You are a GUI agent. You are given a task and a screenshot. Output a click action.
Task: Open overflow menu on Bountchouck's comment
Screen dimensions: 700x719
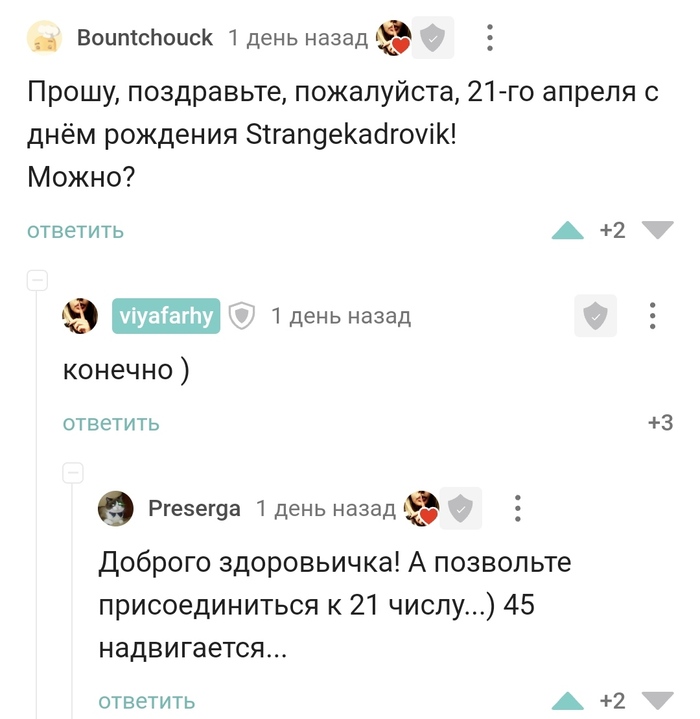click(x=490, y=39)
